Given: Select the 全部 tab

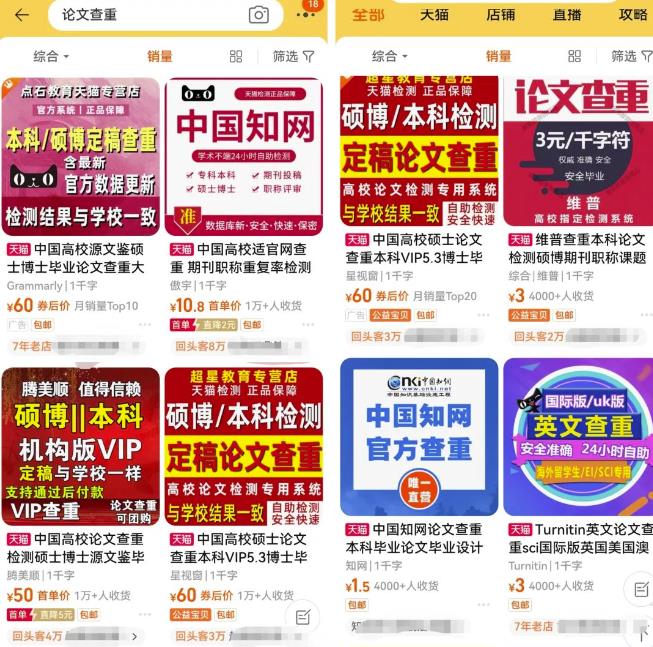Looking at the screenshot, I should [x=368, y=15].
